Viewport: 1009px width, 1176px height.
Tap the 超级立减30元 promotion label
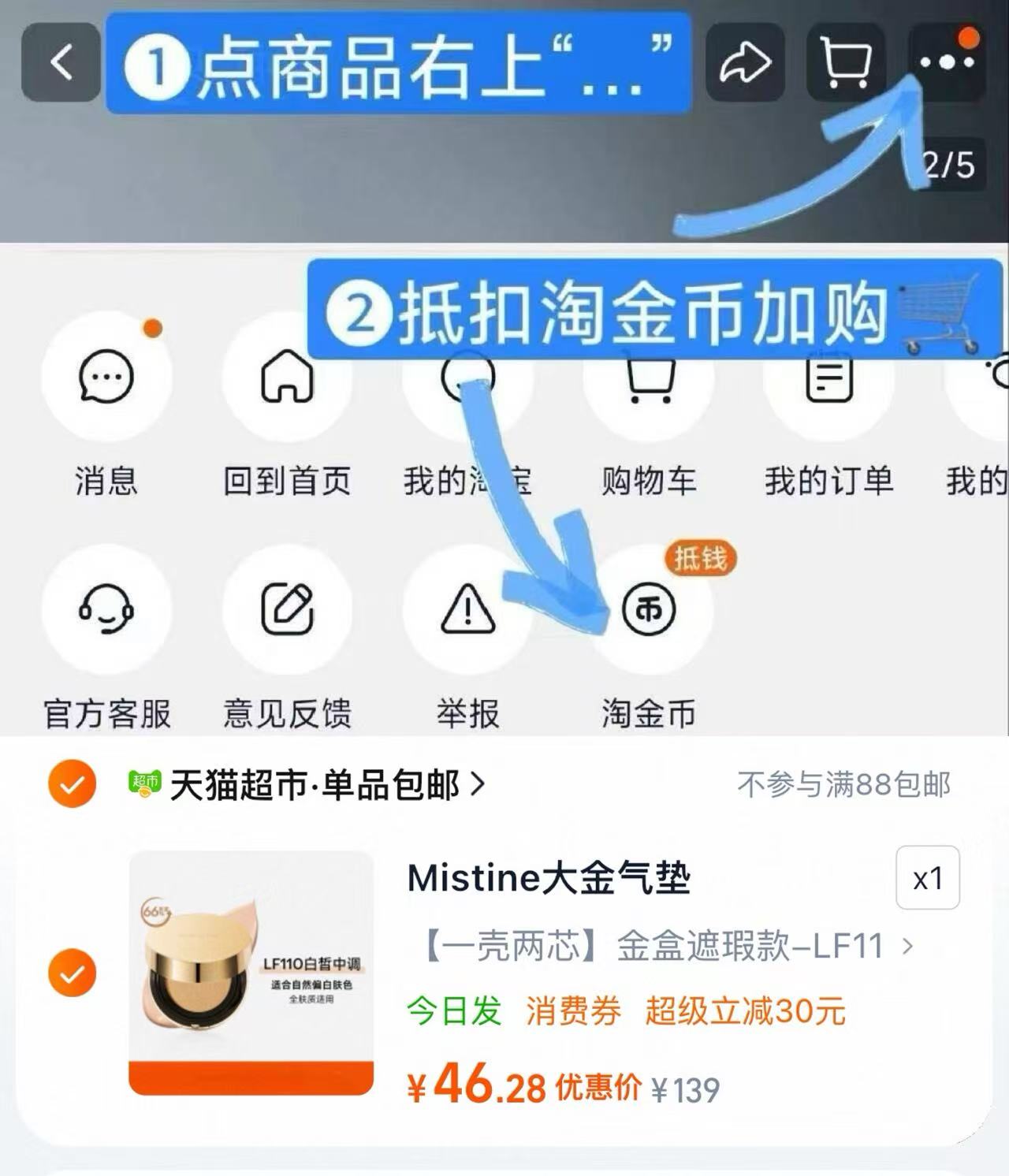click(744, 1014)
